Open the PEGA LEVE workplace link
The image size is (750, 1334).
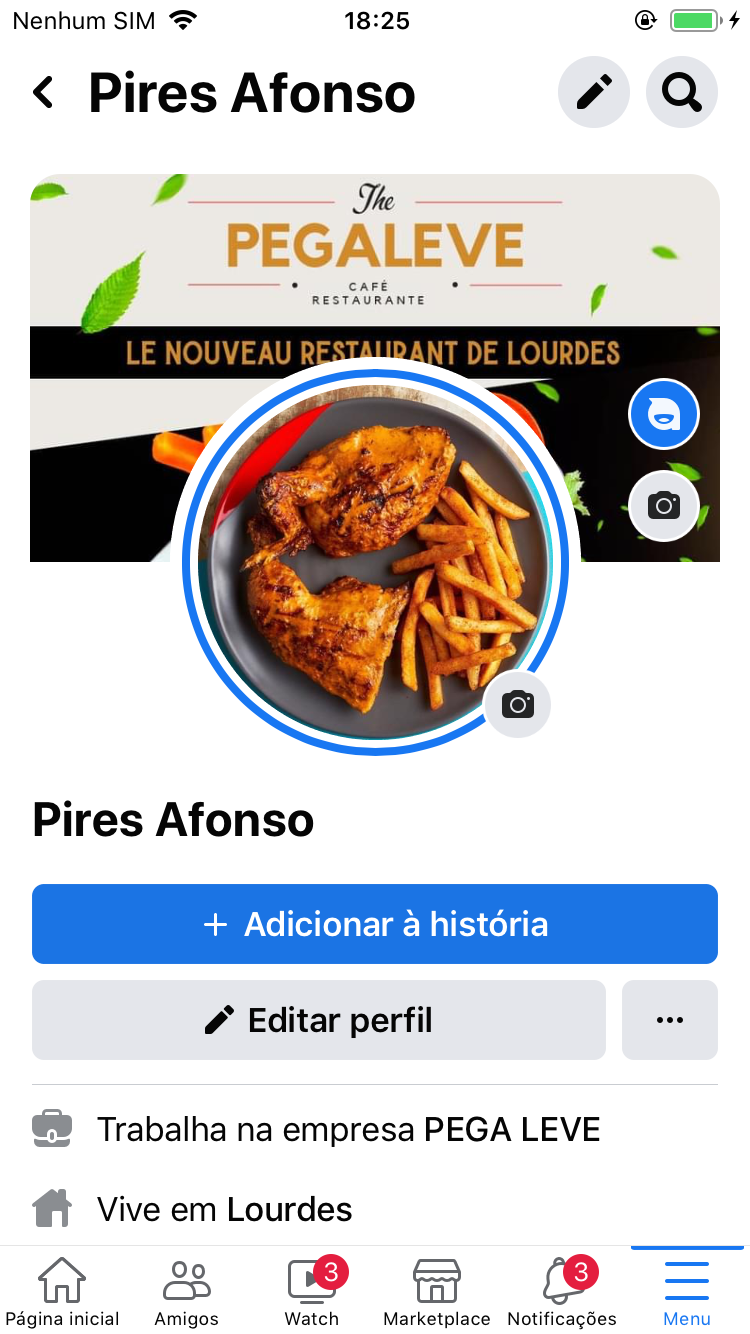(512, 1130)
